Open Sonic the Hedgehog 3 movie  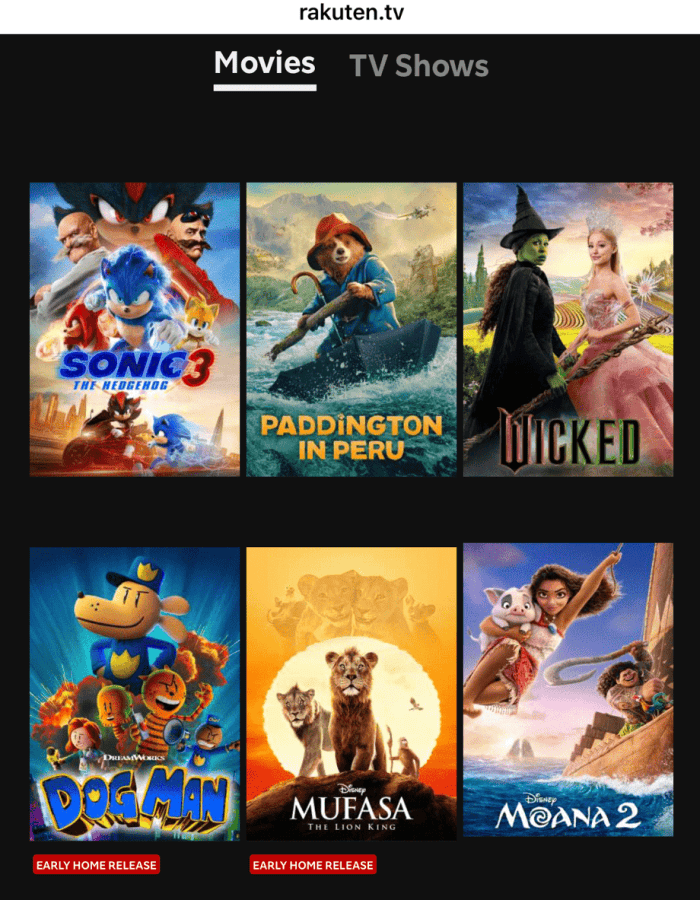[x=135, y=329]
